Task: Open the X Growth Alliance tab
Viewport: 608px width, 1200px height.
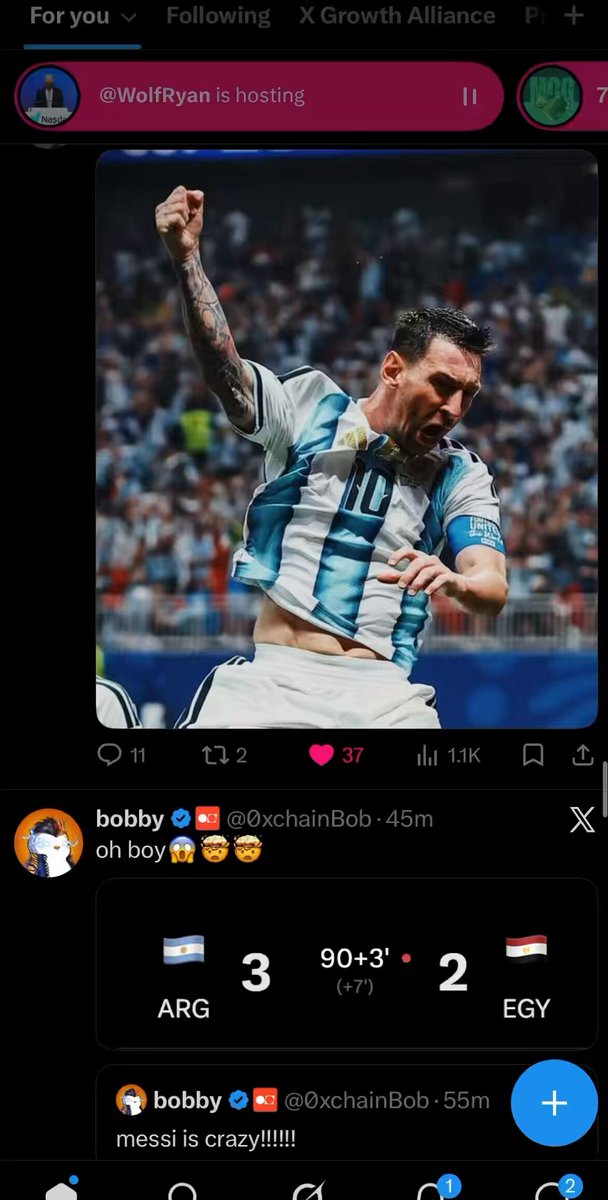Action: 397,16
